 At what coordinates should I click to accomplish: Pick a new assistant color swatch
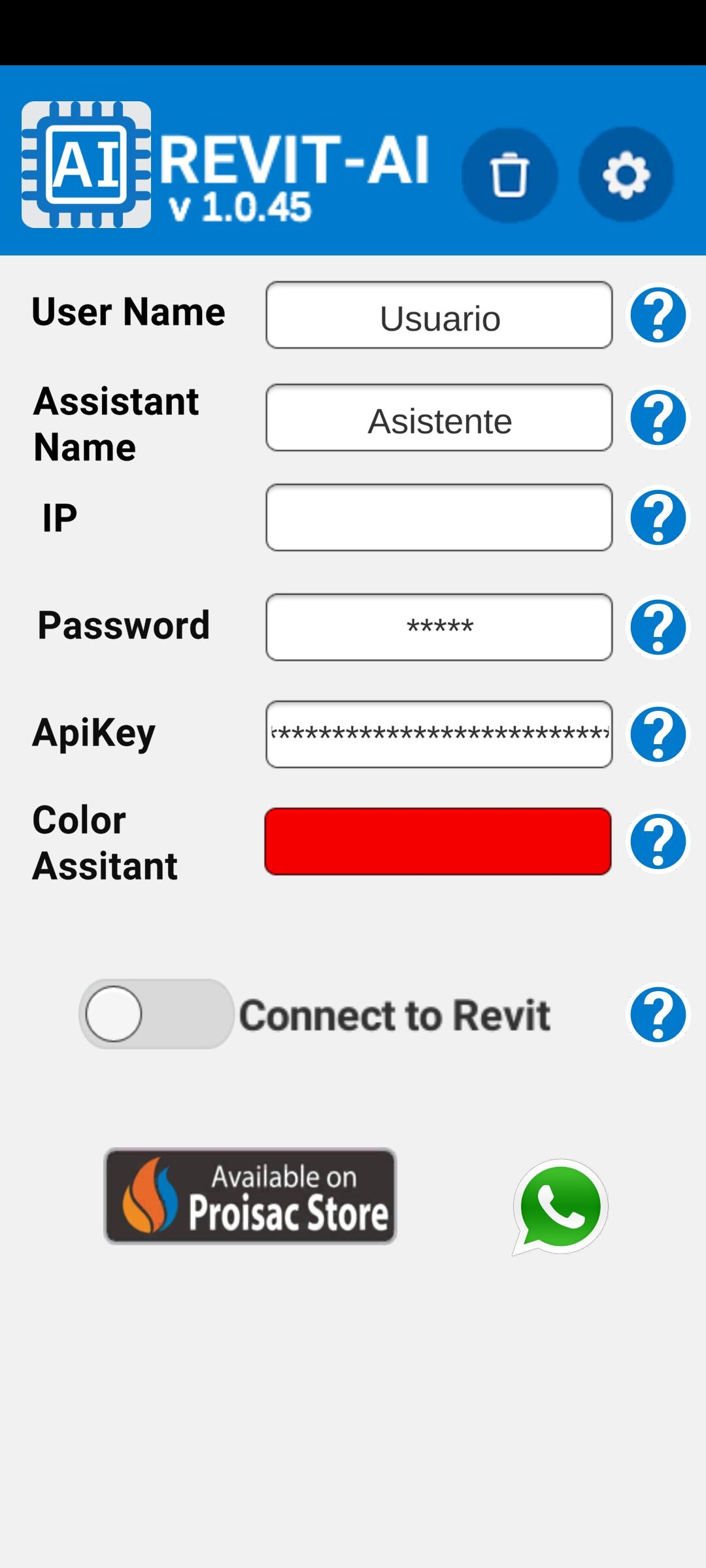point(438,841)
